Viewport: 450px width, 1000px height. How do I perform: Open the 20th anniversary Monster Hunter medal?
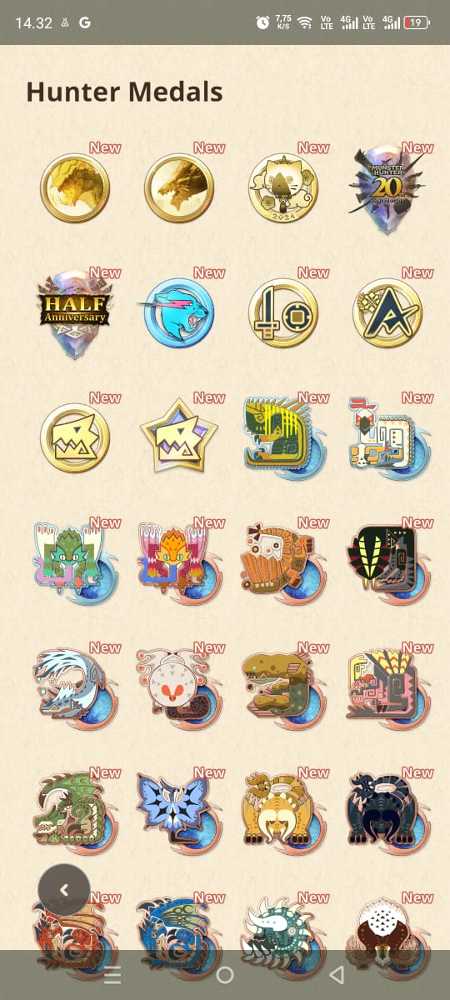[388, 188]
